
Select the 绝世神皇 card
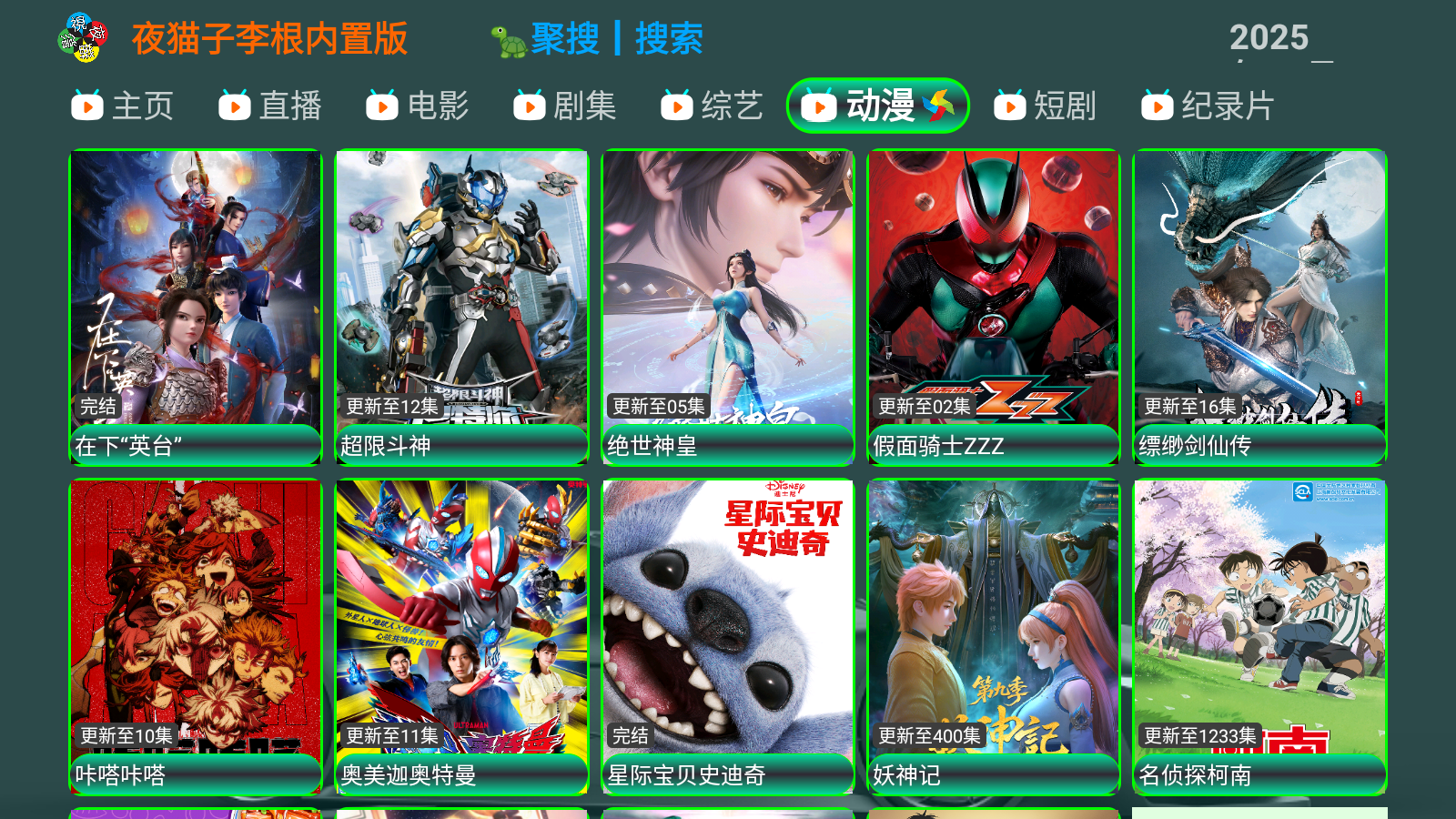pos(727,307)
